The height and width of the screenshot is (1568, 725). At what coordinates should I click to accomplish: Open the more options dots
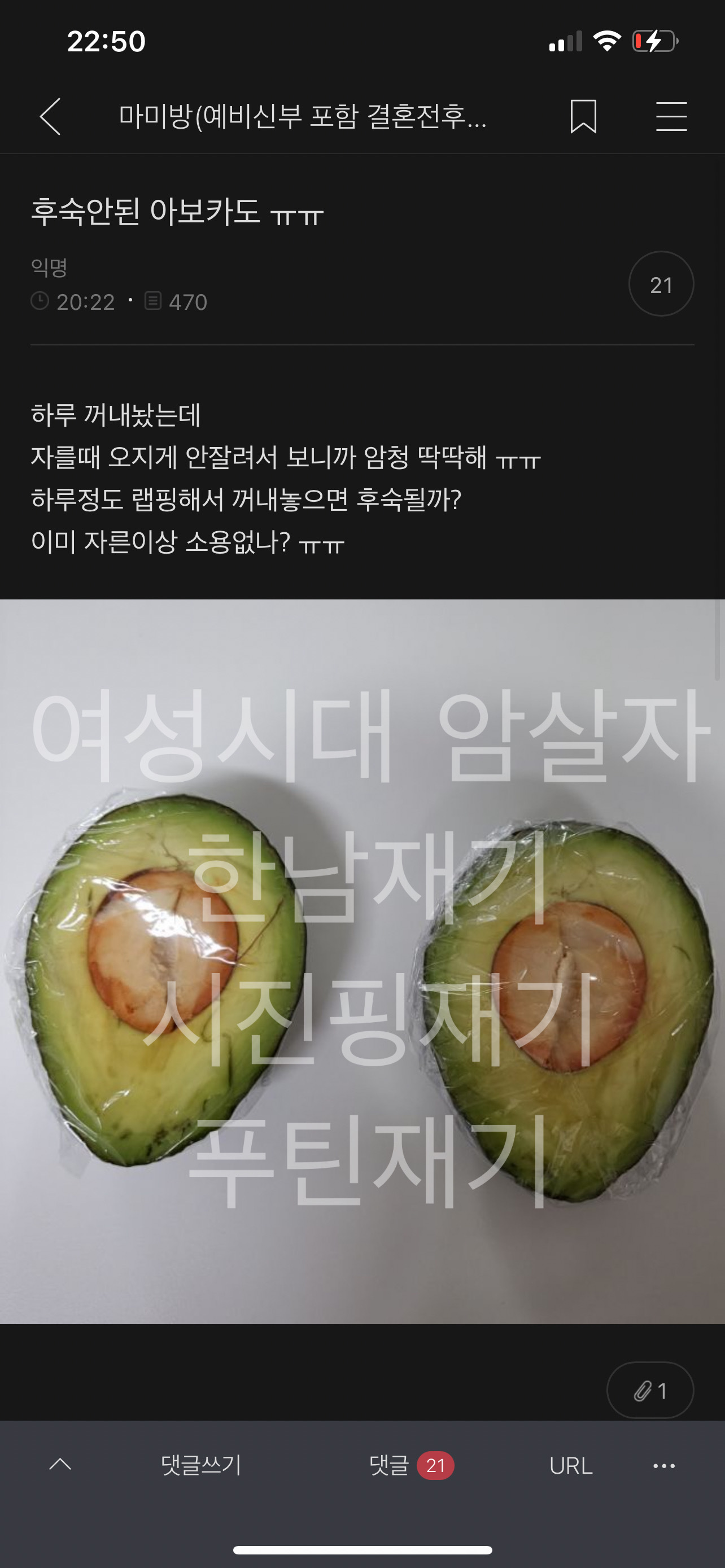[x=663, y=1466]
